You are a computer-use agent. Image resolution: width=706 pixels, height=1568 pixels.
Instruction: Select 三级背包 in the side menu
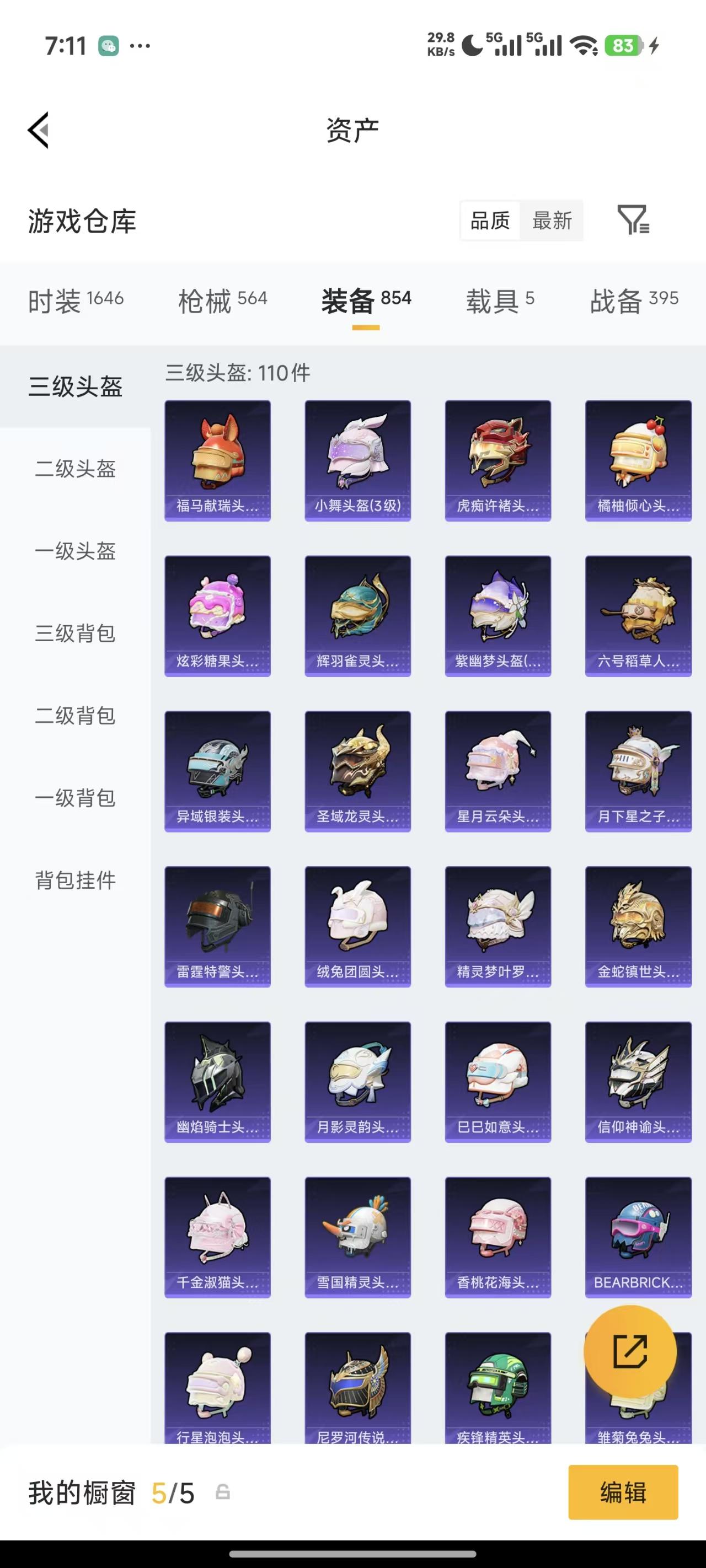click(x=75, y=633)
